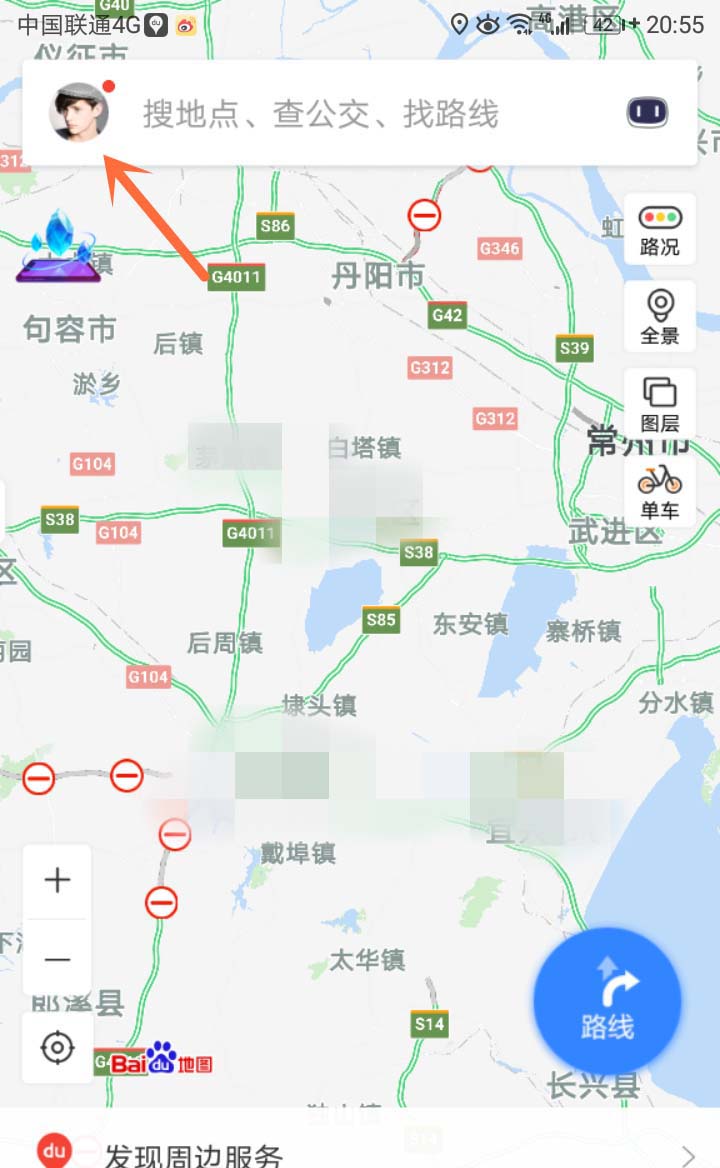Zoom in on the map

point(58,880)
